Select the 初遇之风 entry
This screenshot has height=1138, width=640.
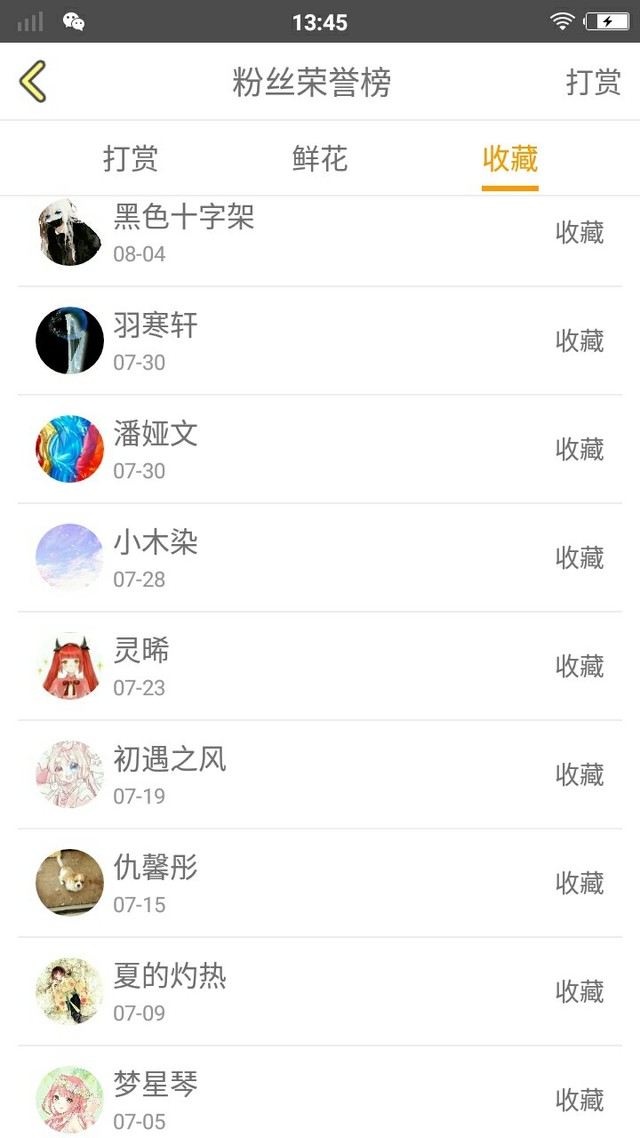tap(320, 774)
